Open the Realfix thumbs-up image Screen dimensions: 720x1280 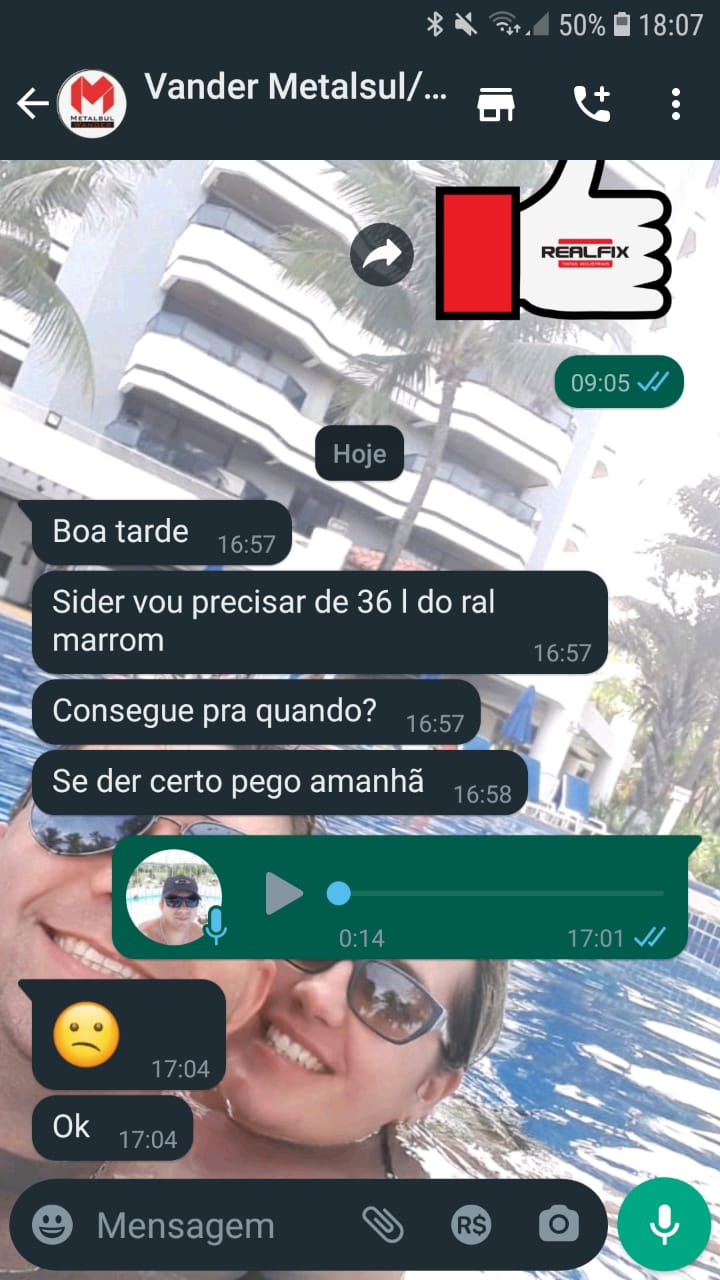pyautogui.click(x=555, y=250)
